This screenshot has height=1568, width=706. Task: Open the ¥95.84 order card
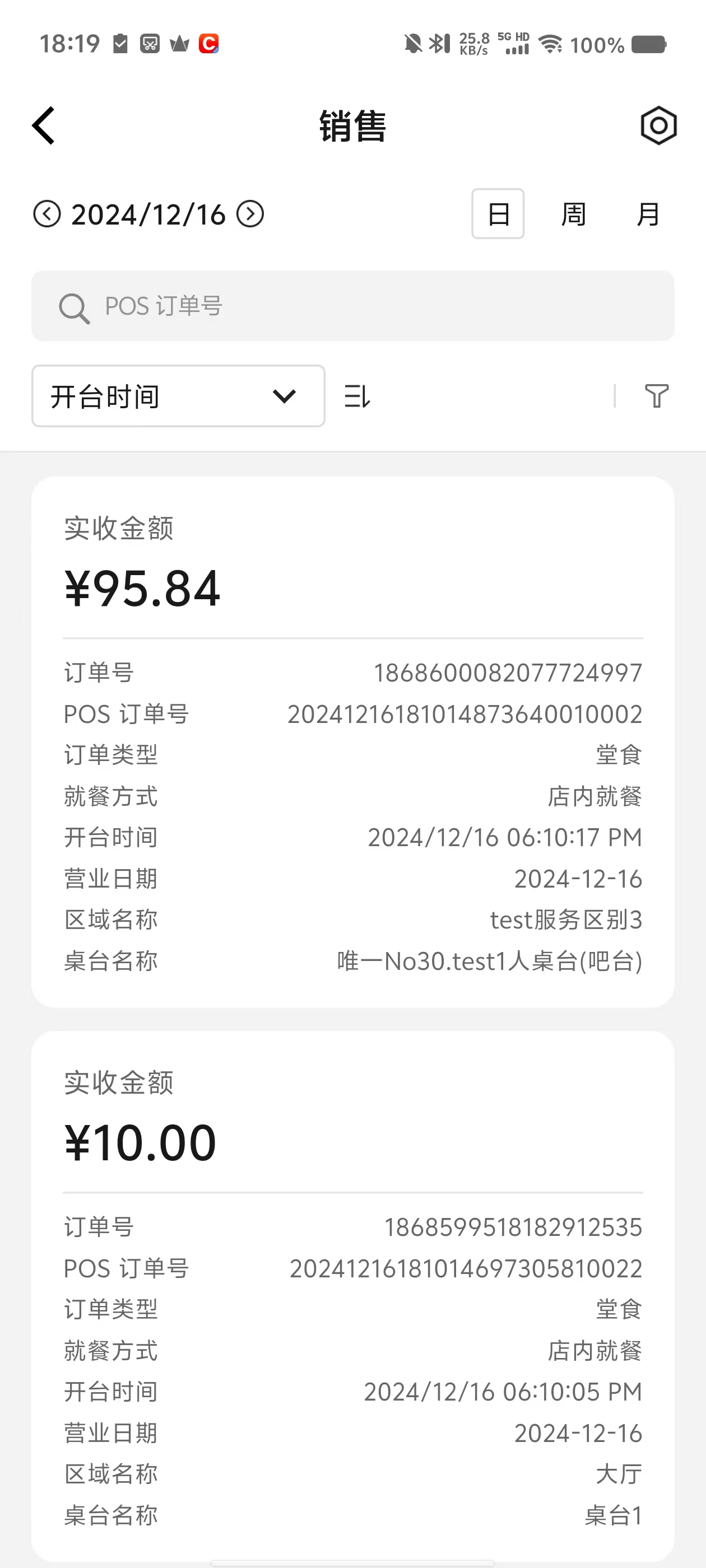[352, 742]
